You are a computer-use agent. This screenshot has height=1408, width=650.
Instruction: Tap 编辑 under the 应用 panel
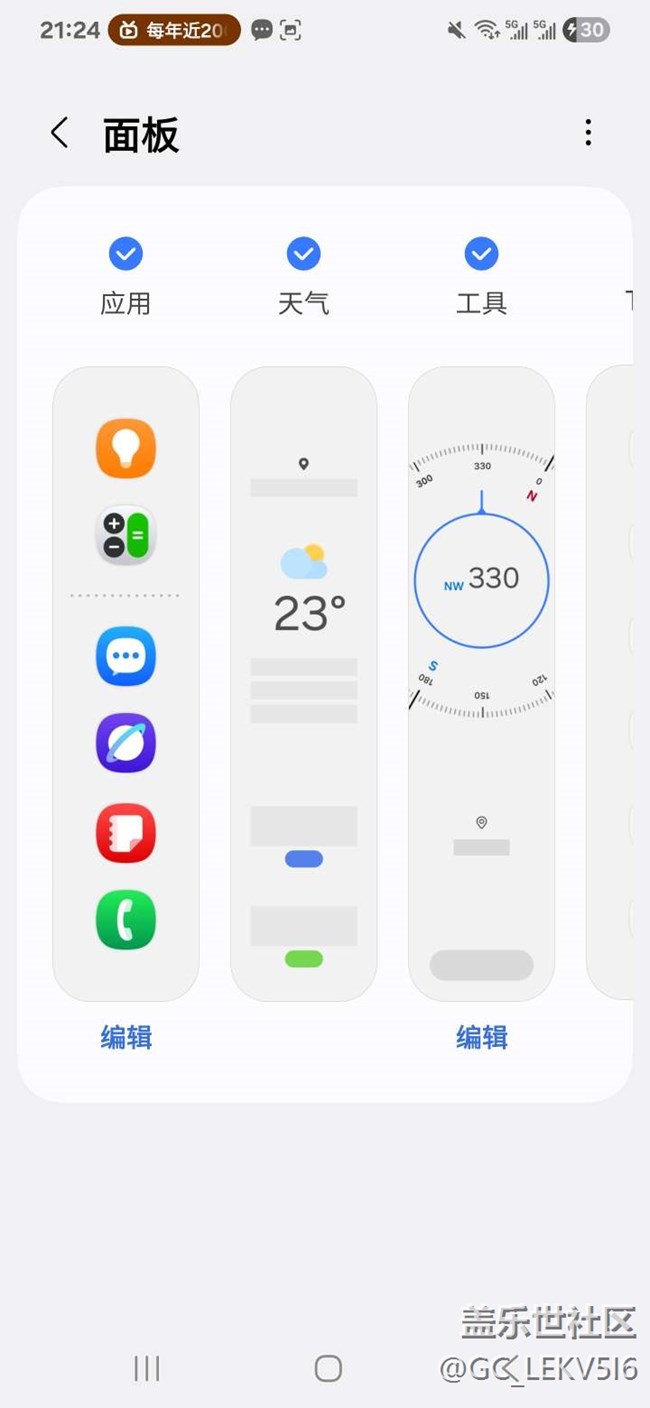(x=126, y=1037)
